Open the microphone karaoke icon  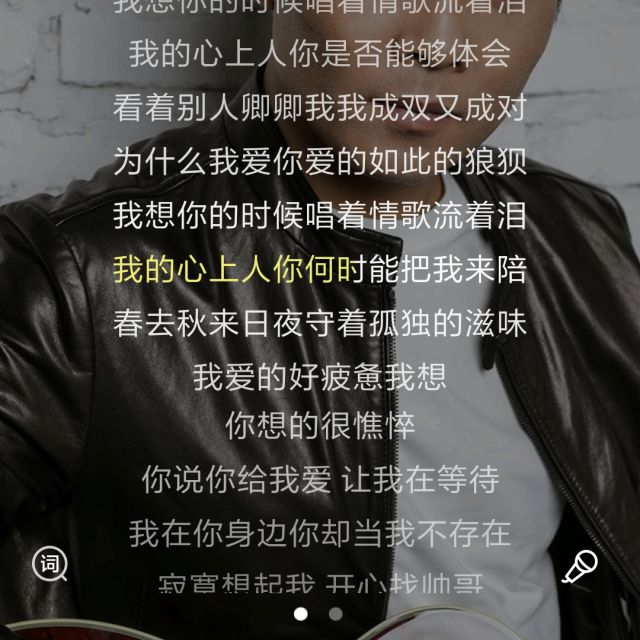[579, 567]
